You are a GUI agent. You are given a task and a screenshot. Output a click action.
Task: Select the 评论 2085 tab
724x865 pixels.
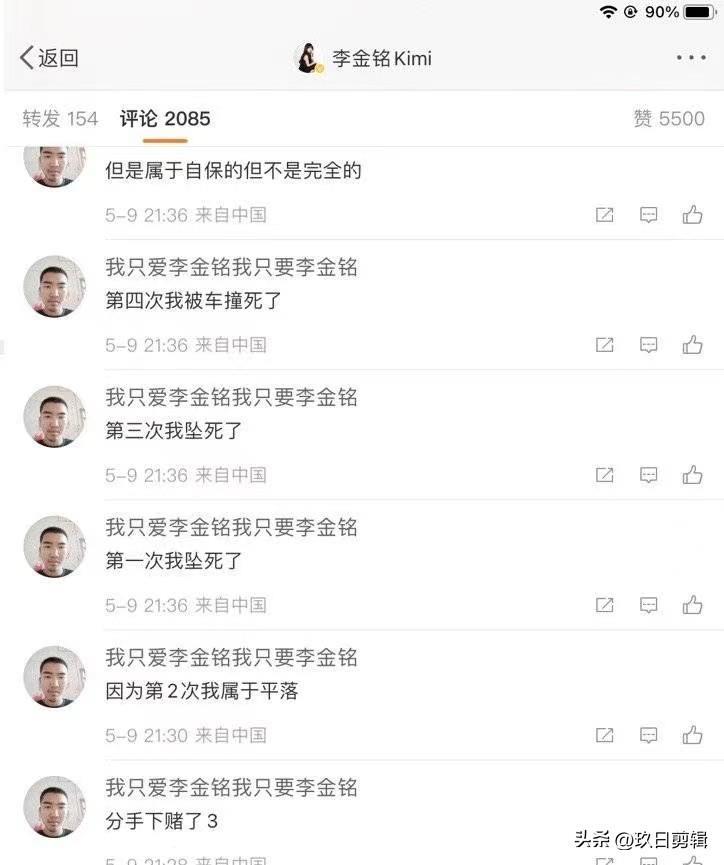165,119
